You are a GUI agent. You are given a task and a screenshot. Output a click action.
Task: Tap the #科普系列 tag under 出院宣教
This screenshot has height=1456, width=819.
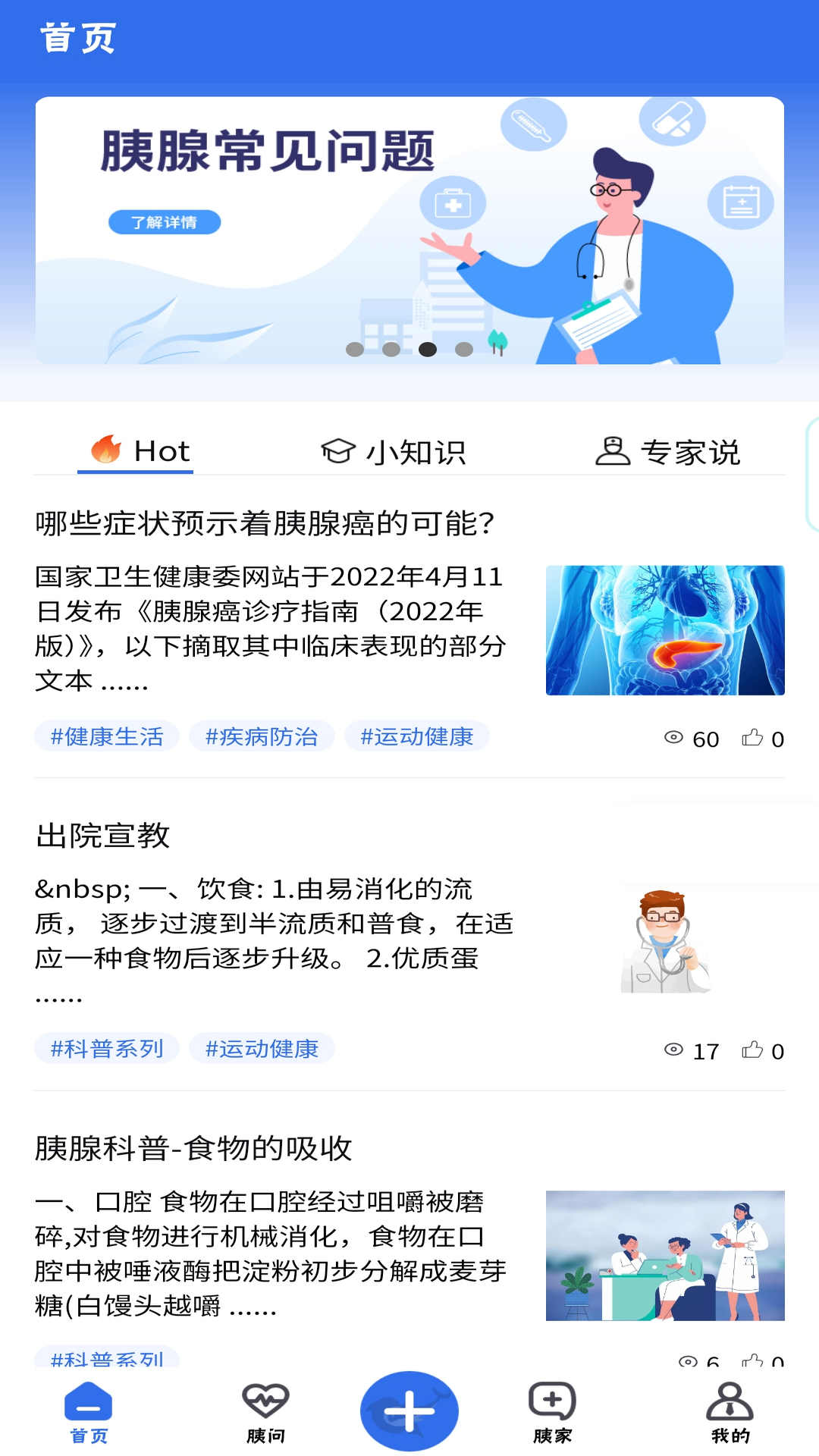pyautogui.click(x=107, y=1048)
